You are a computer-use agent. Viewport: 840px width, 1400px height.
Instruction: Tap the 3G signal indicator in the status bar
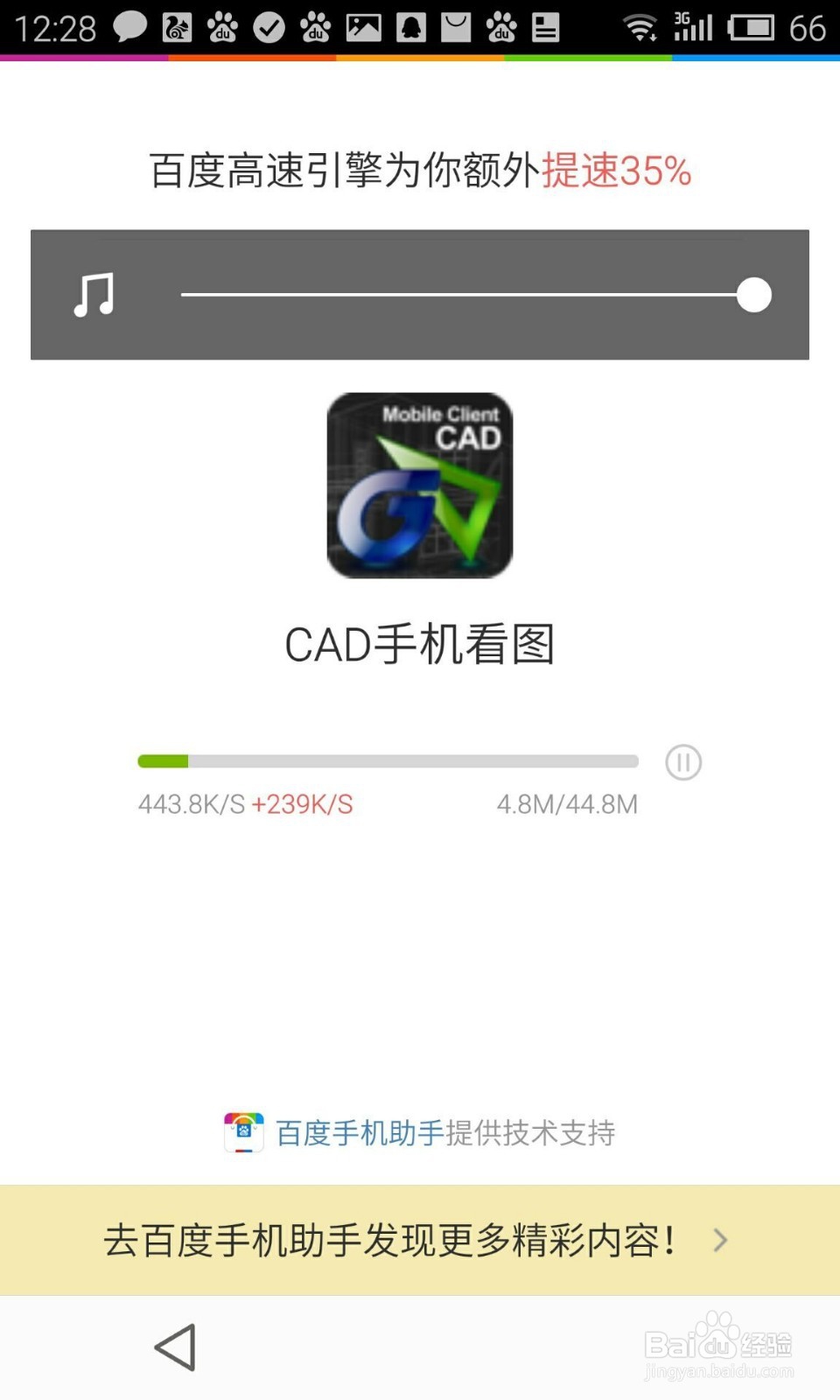click(x=694, y=26)
